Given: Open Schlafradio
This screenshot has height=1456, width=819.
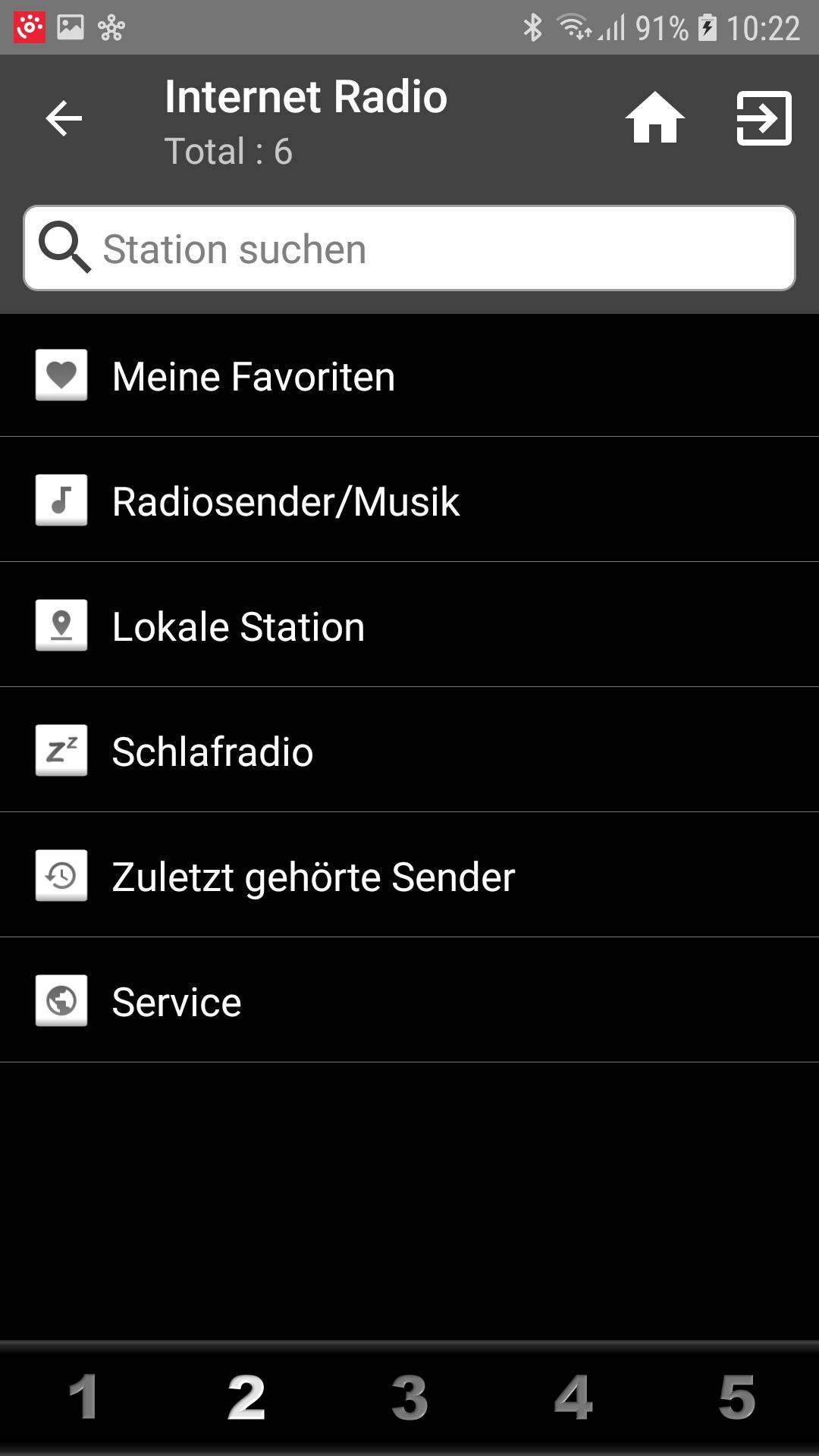Looking at the screenshot, I should point(409,750).
